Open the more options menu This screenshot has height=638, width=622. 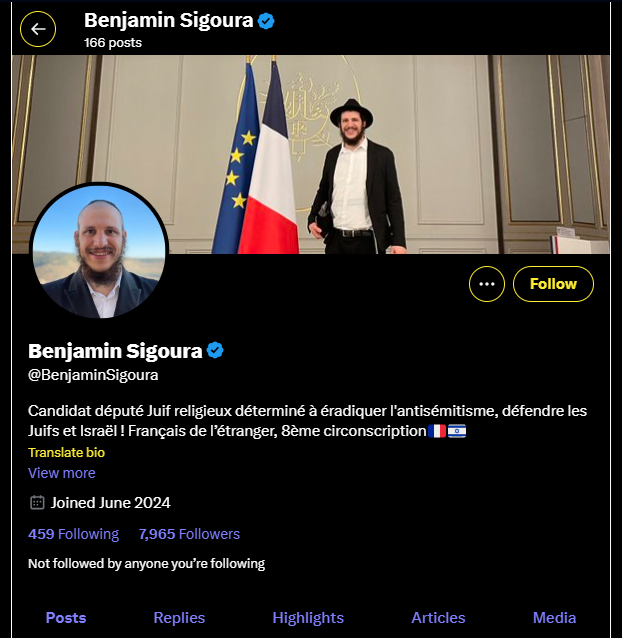pyautogui.click(x=487, y=284)
